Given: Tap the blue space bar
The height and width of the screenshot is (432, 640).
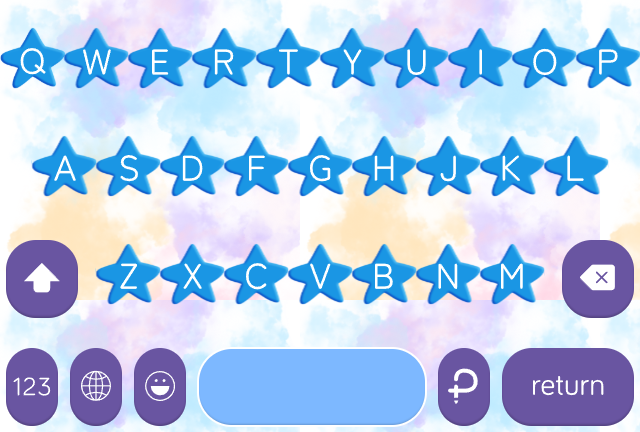Looking at the screenshot, I should tap(313, 387).
